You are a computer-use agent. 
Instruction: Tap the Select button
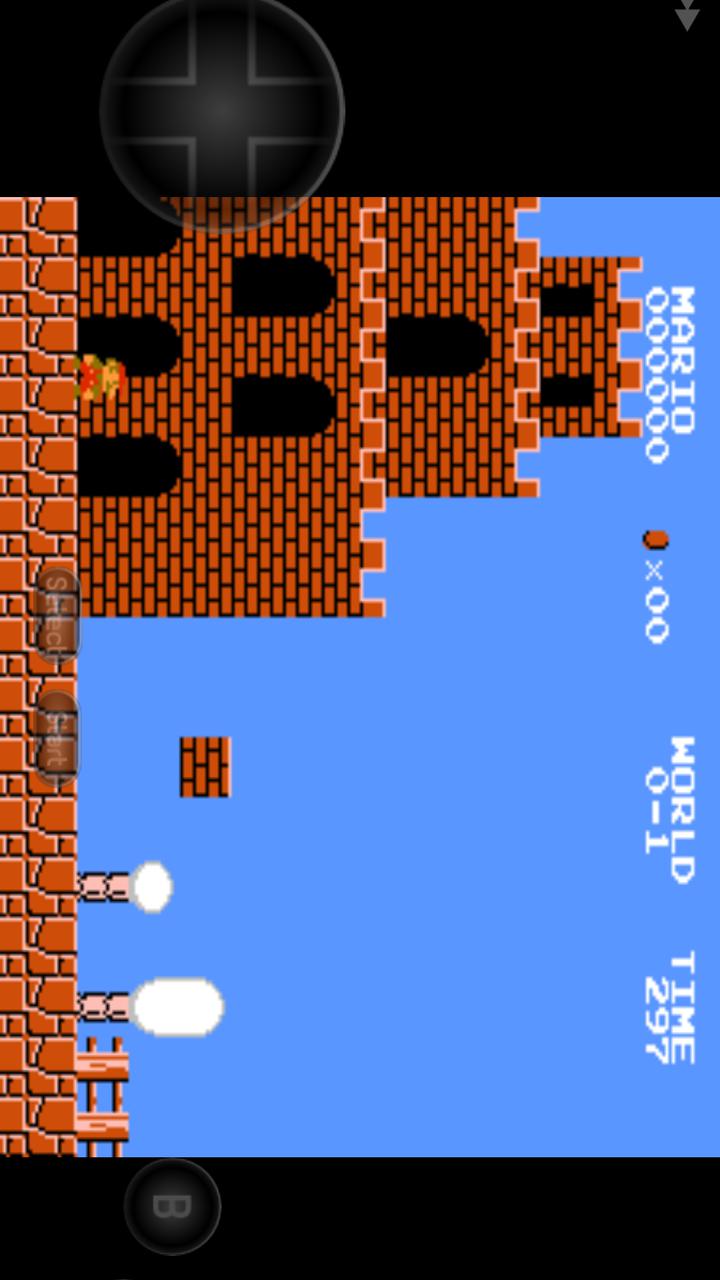(58, 614)
